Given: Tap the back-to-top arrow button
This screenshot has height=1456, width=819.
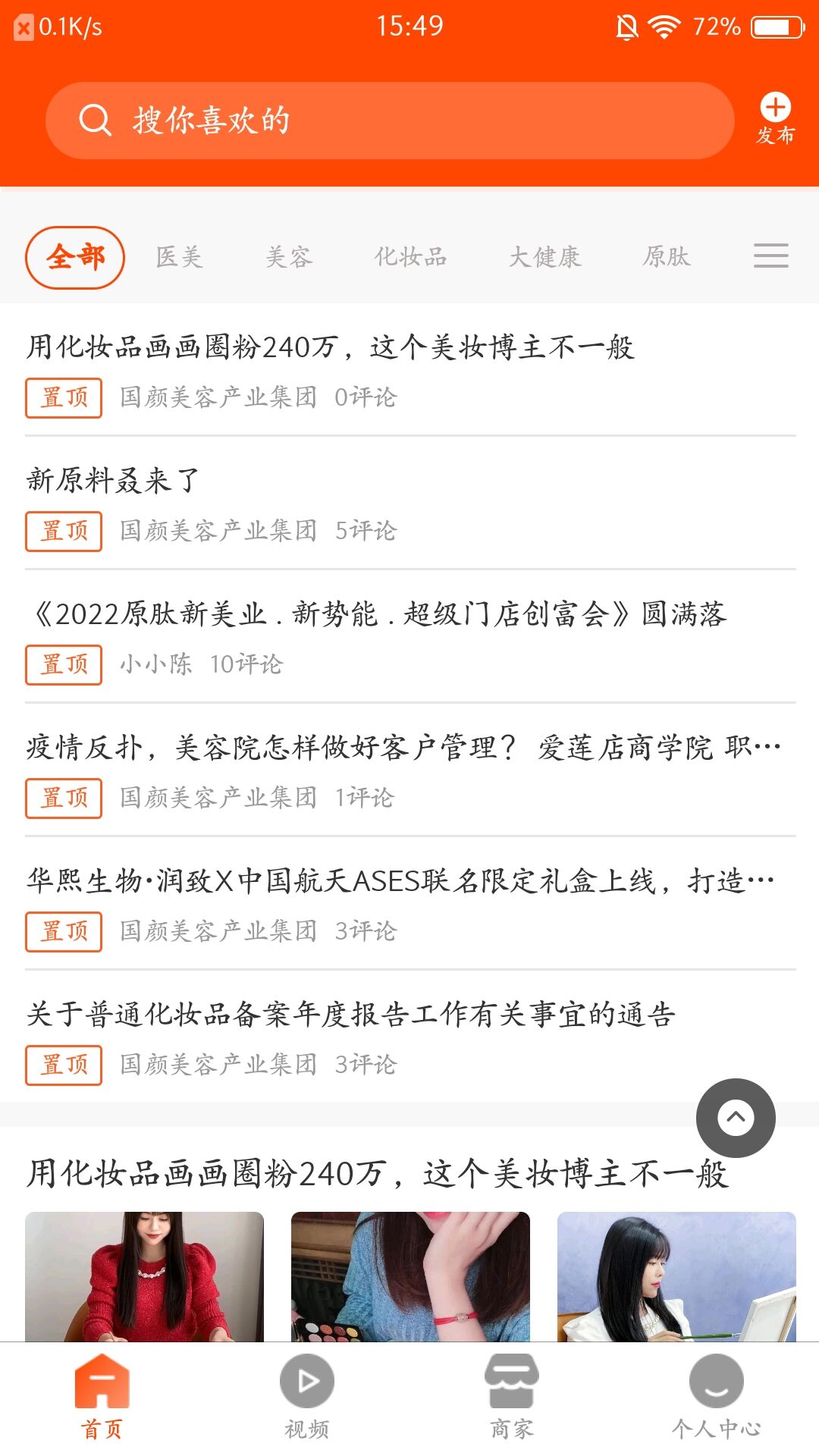Looking at the screenshot, I should click(x=736, y=1118).
